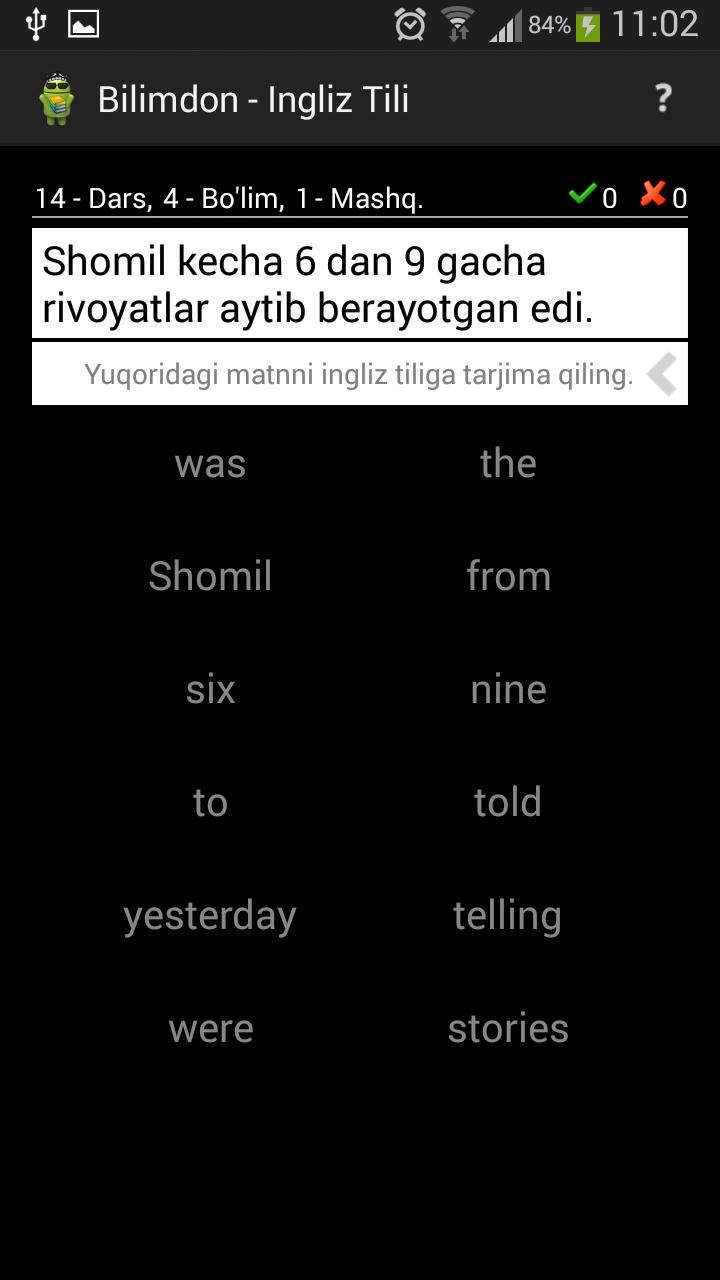
Task: Open the help question mark icon
Action: click(x=662, y=99)
